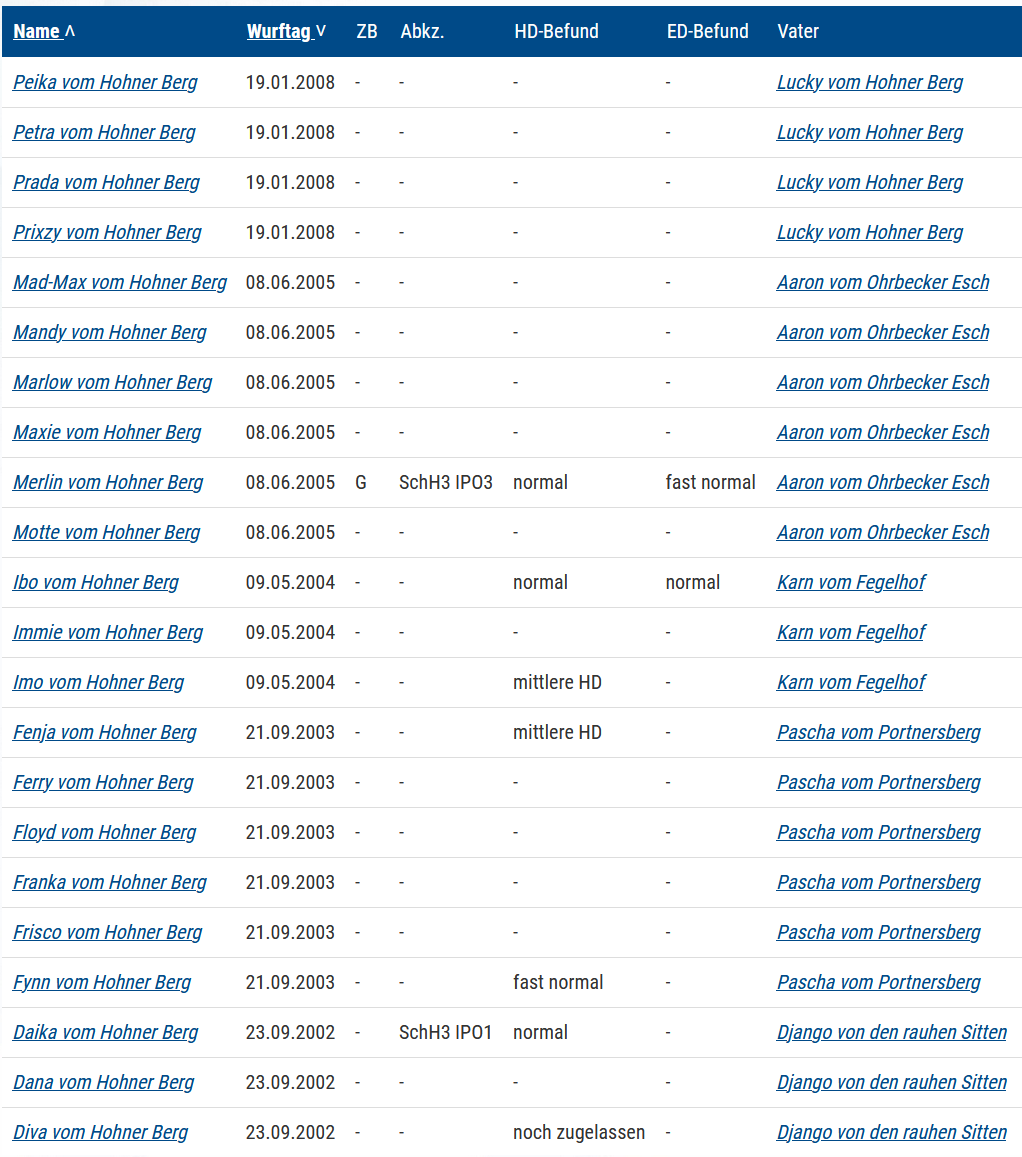Open sire Karn vom Fegelhof in Ibo's row

(851, 582)
